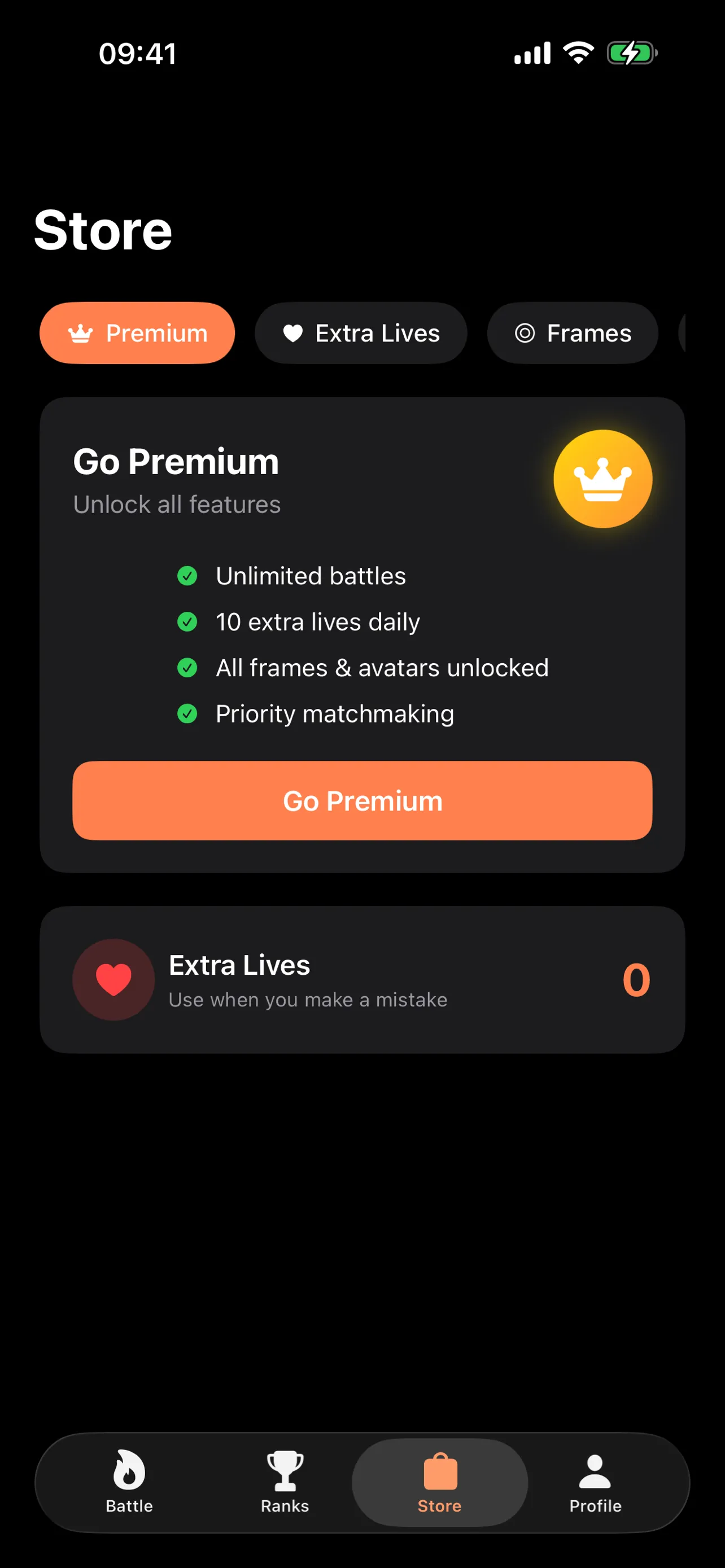This screenshot has width=725, height=1568.
Task: Toggle the checkmark beside Unlimited battles
Action: pos(188,576)
